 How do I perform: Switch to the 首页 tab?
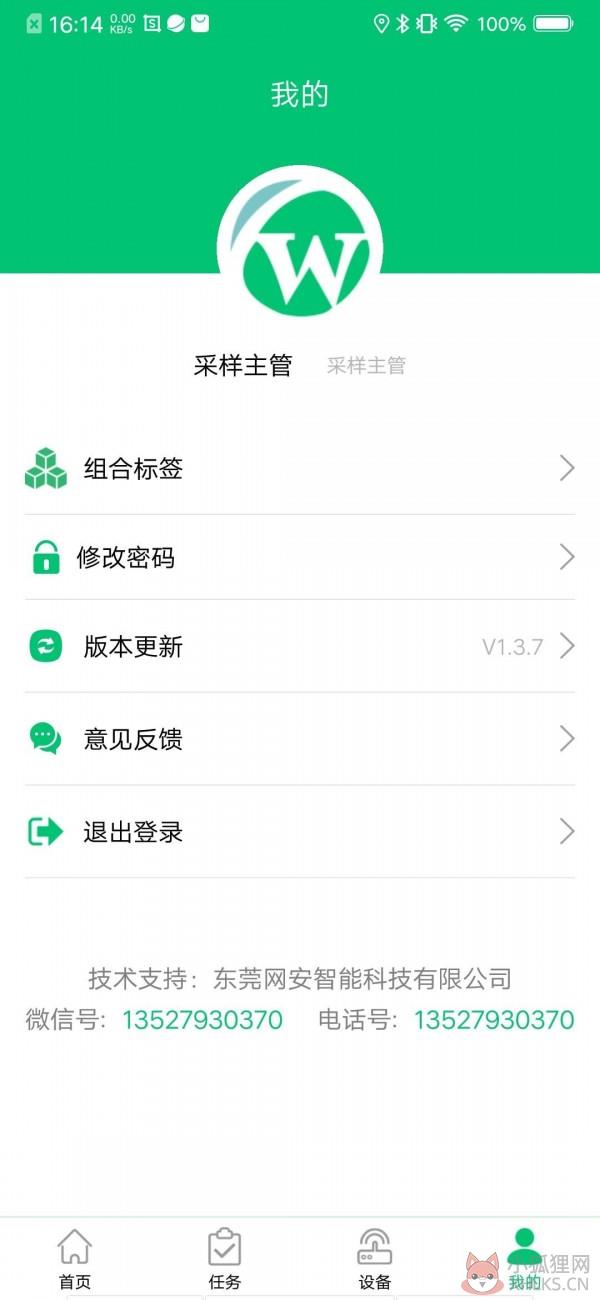(x=75, y=1259)
